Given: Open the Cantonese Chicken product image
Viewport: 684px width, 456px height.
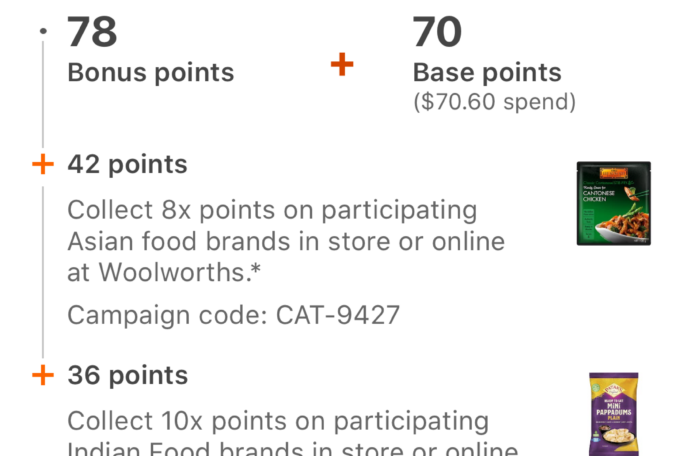Looking at the screenshot, I should click(x=613, y=203).
